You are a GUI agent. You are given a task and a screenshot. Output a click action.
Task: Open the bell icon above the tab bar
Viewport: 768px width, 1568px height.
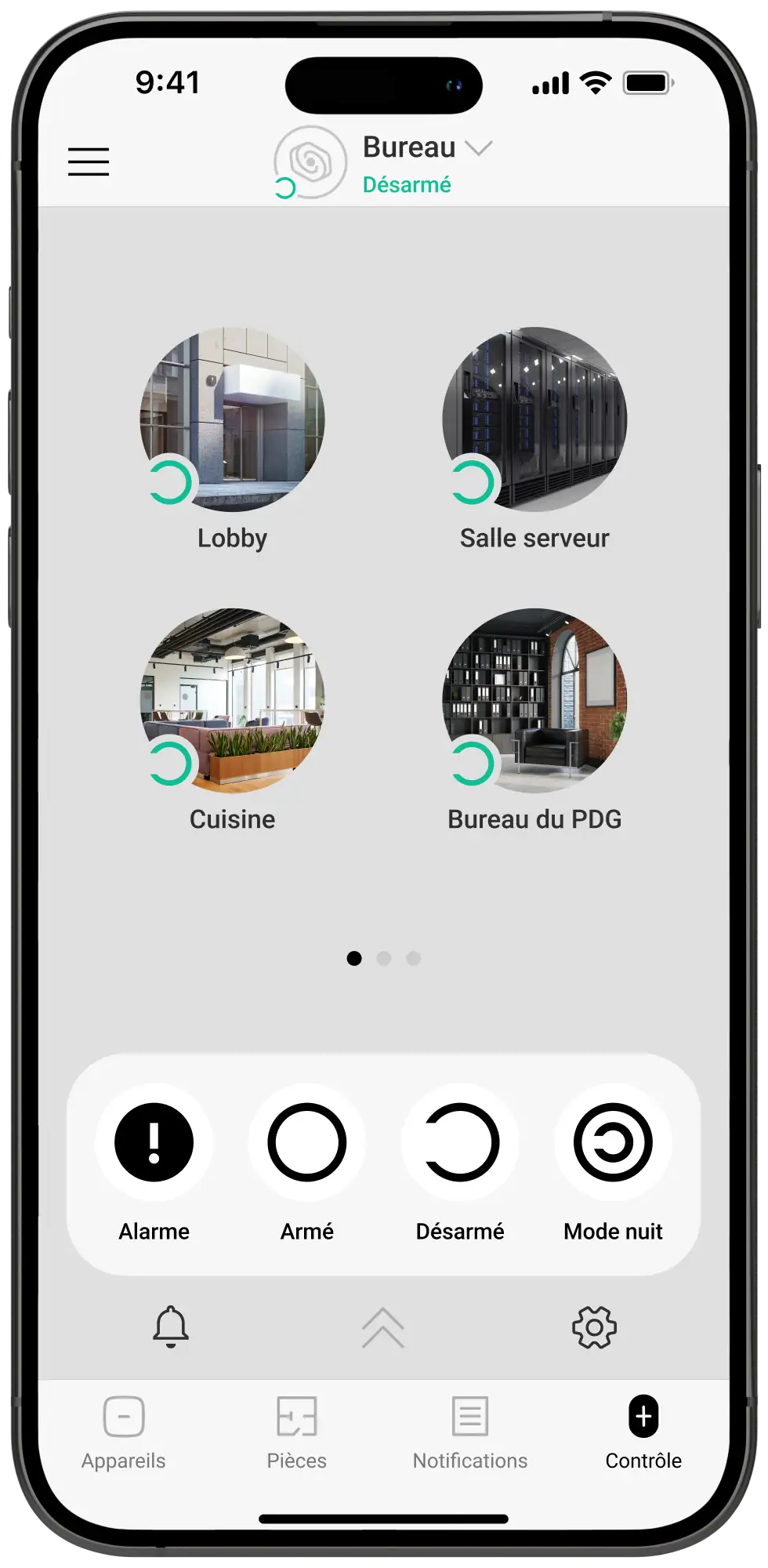(x=171, y=1327)
